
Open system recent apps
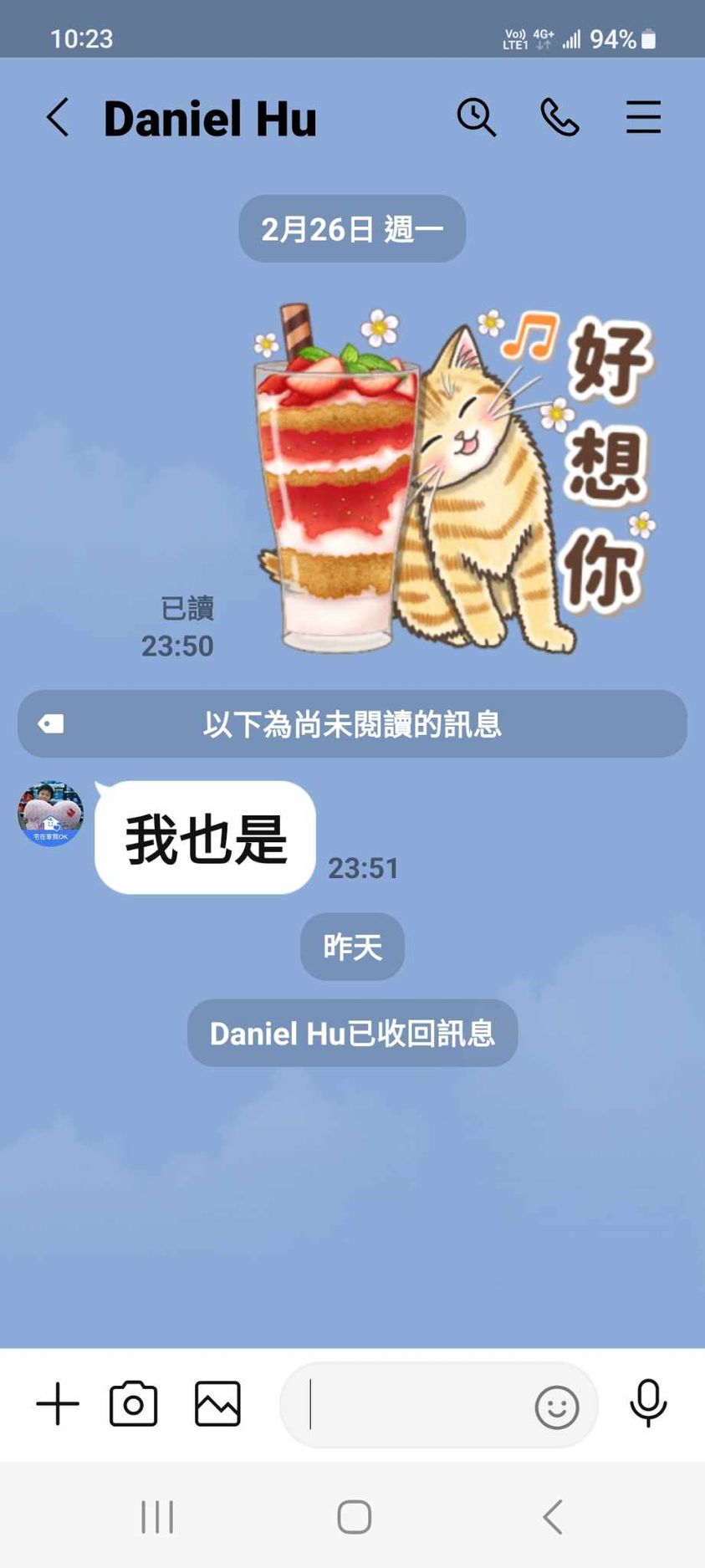157,1516
